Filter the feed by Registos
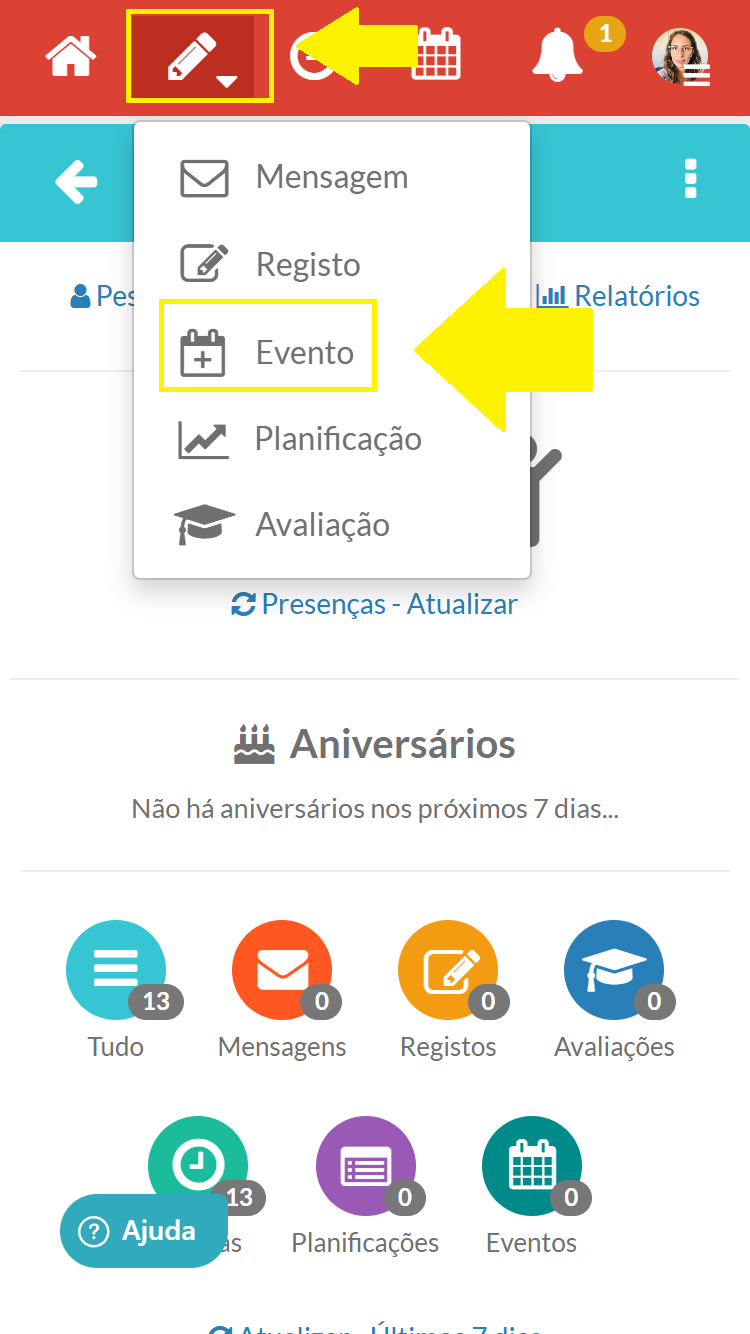This screenshot has width=750, height=1334. pyautogui.click(x=448, y=970)
